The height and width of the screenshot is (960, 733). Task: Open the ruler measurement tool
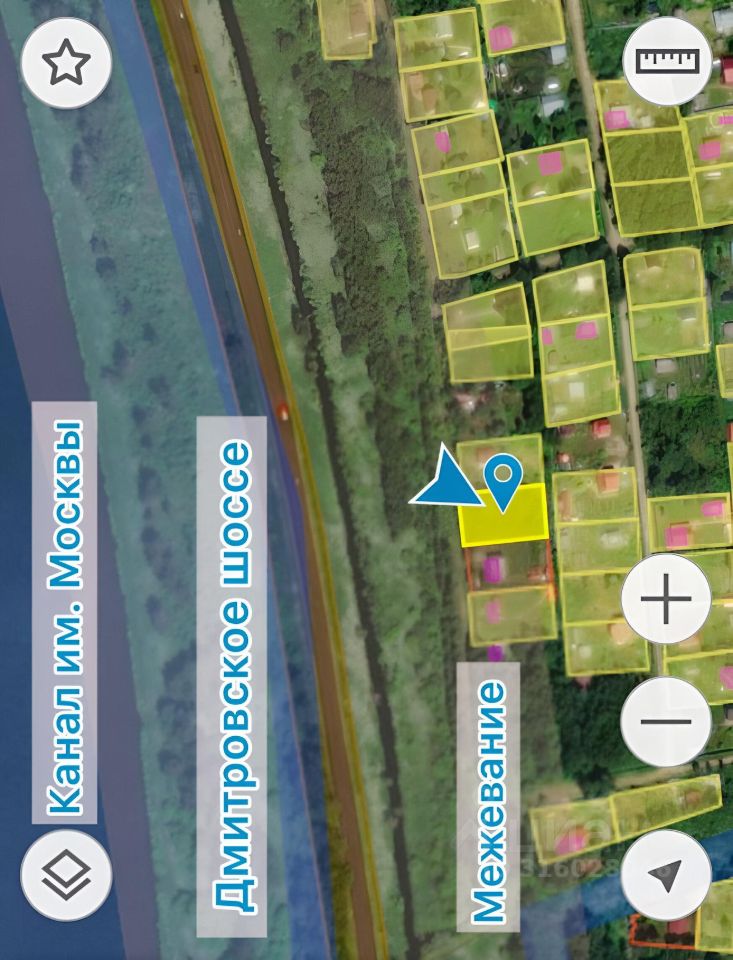click(666, 62)
